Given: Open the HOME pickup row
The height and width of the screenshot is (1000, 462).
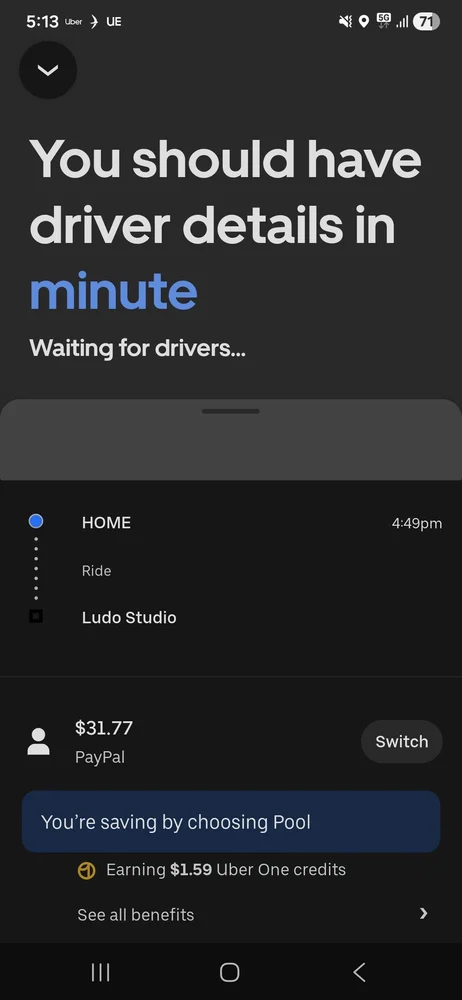Looking at the screenshot, I should (x=231, y=523).
